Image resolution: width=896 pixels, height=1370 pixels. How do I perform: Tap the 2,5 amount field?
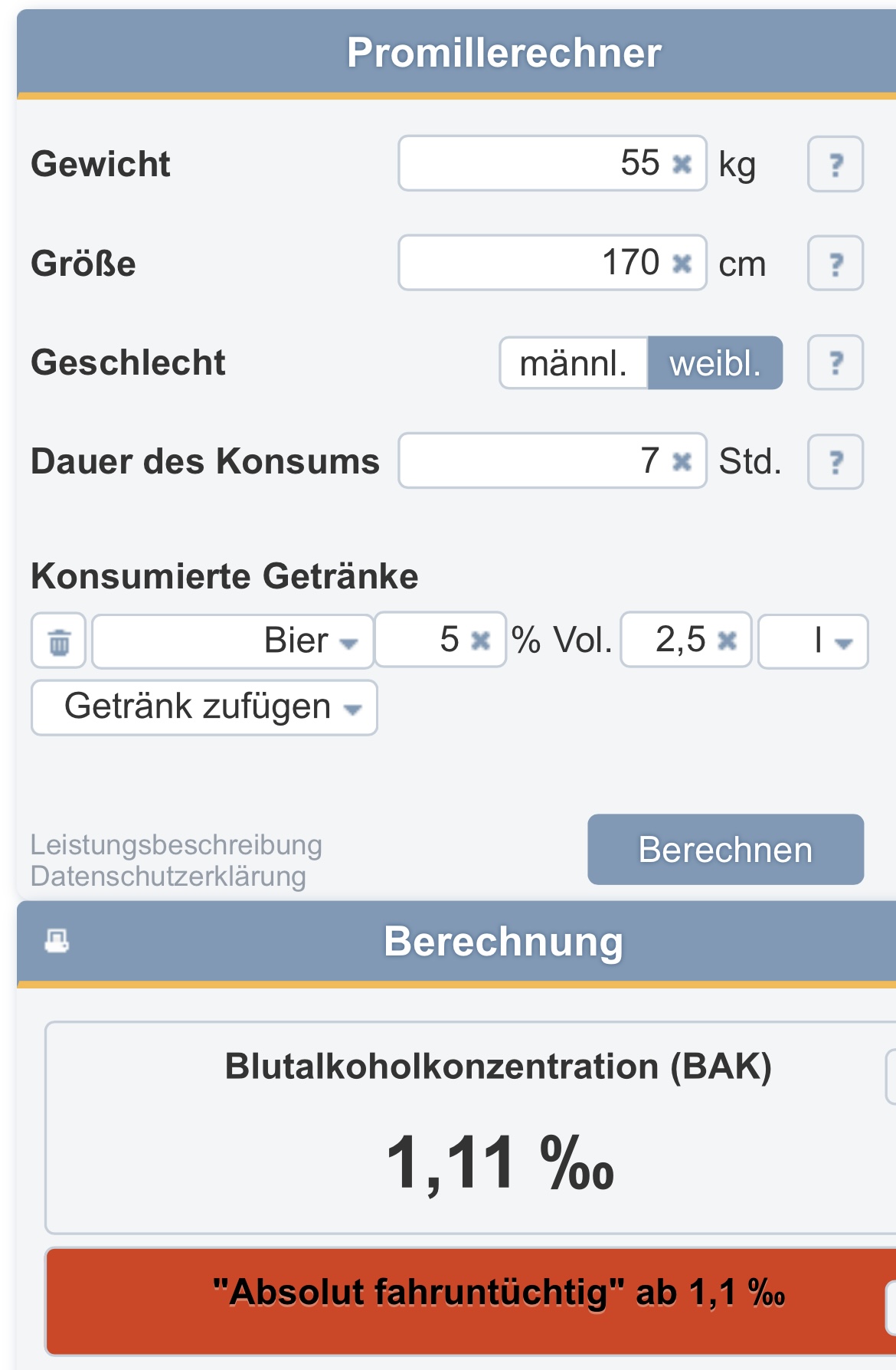(x=674, y=640)
